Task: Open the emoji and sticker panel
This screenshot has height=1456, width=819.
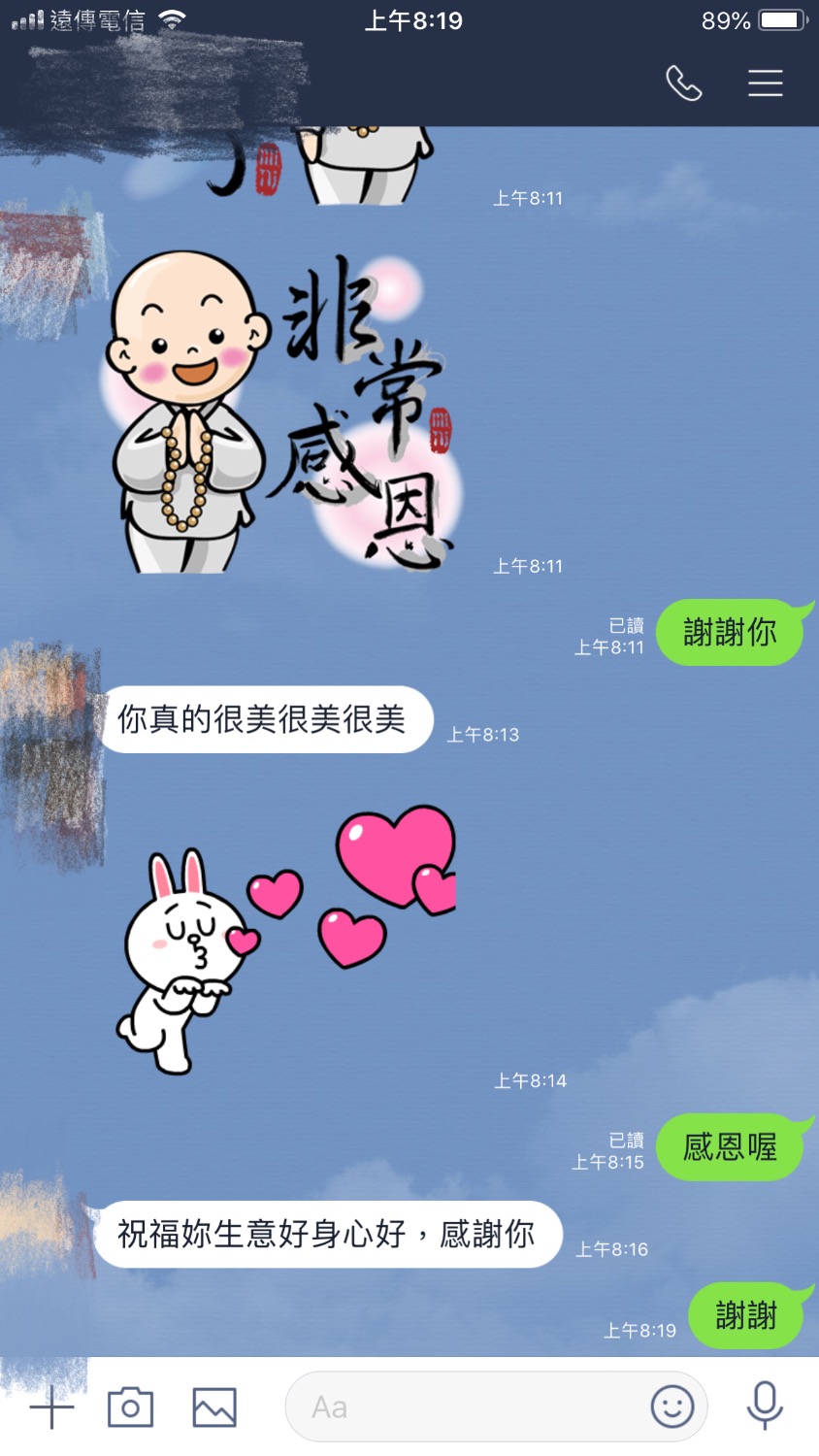Action: 672,1406
